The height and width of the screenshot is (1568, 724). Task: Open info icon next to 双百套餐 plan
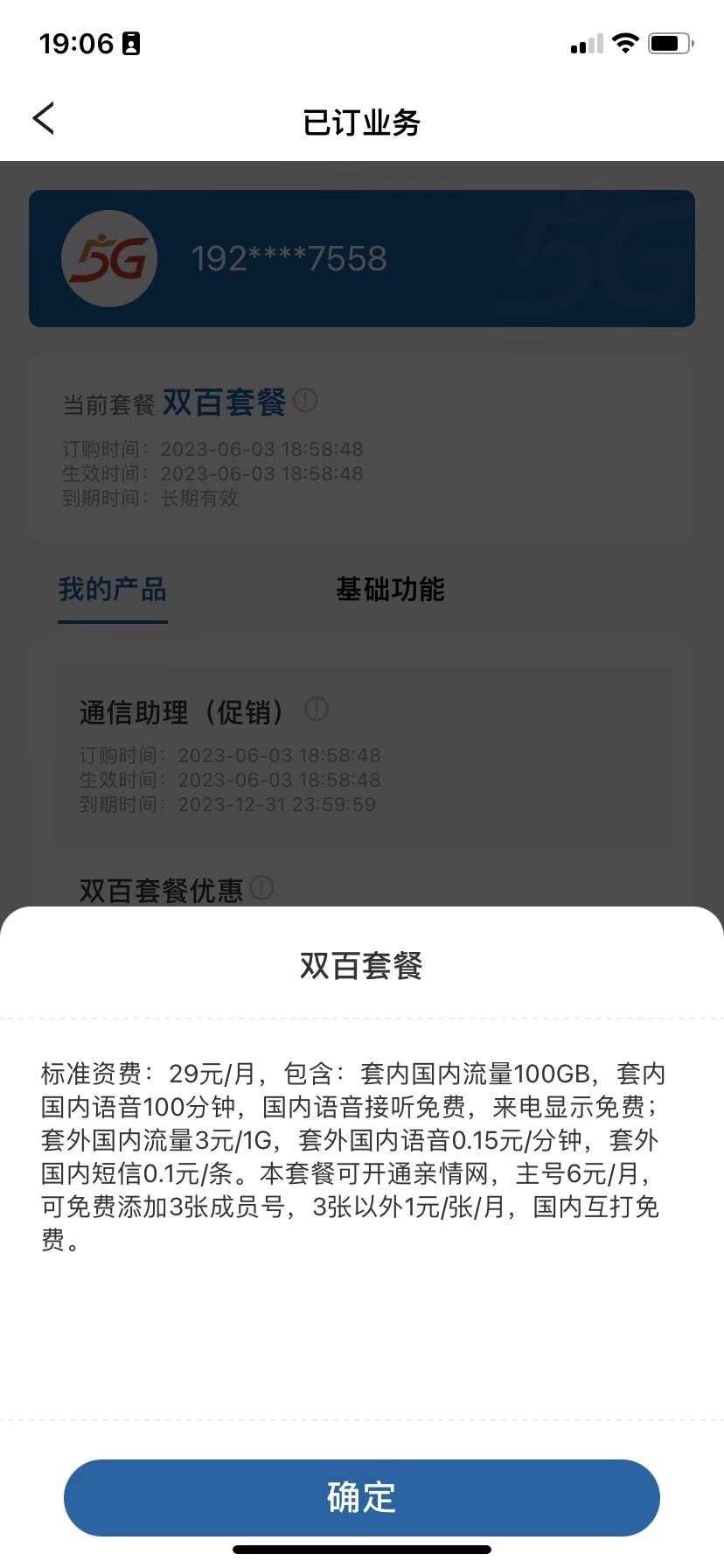pyautogui.click(x=305, y=401)
